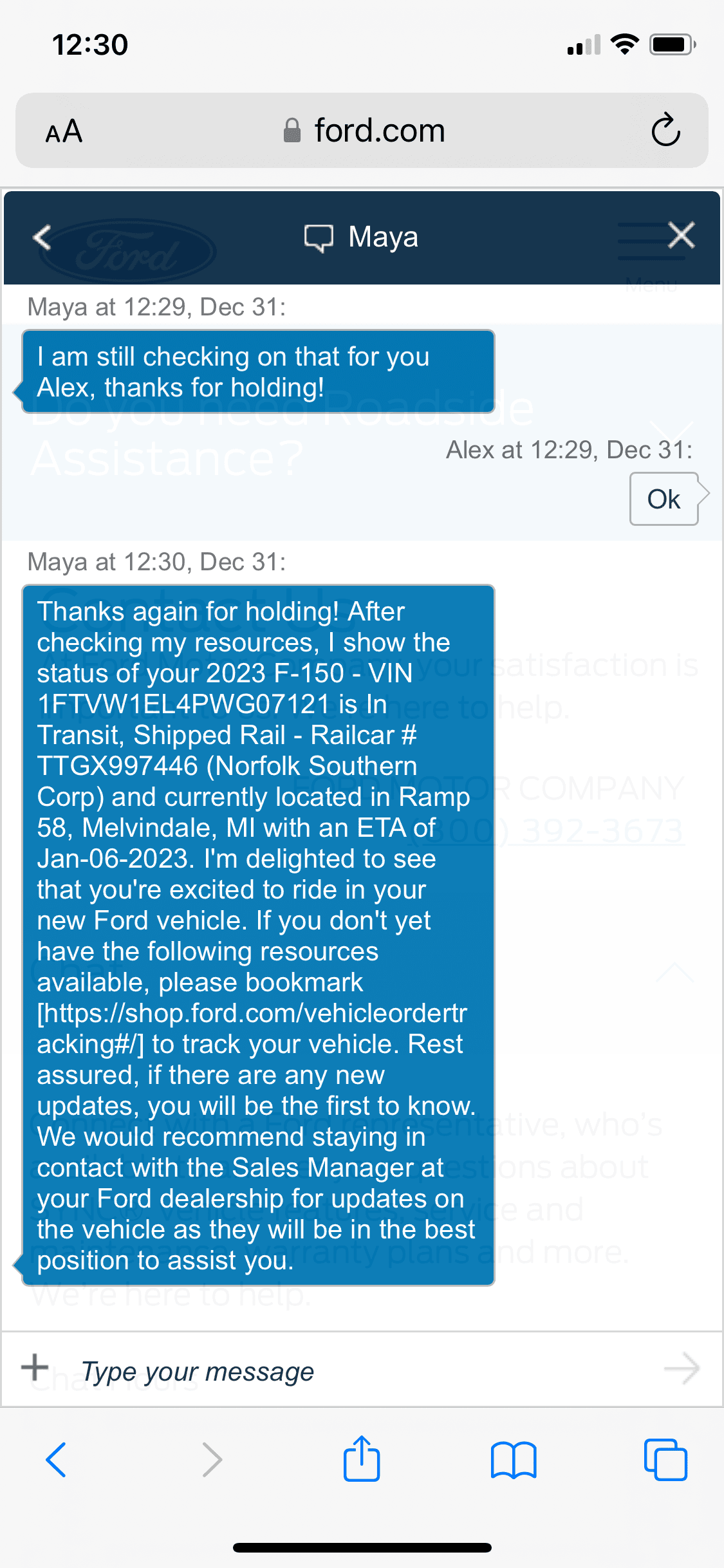Show open Safari tabs
Screen dimensions: 724x1568
(665, 1459)
